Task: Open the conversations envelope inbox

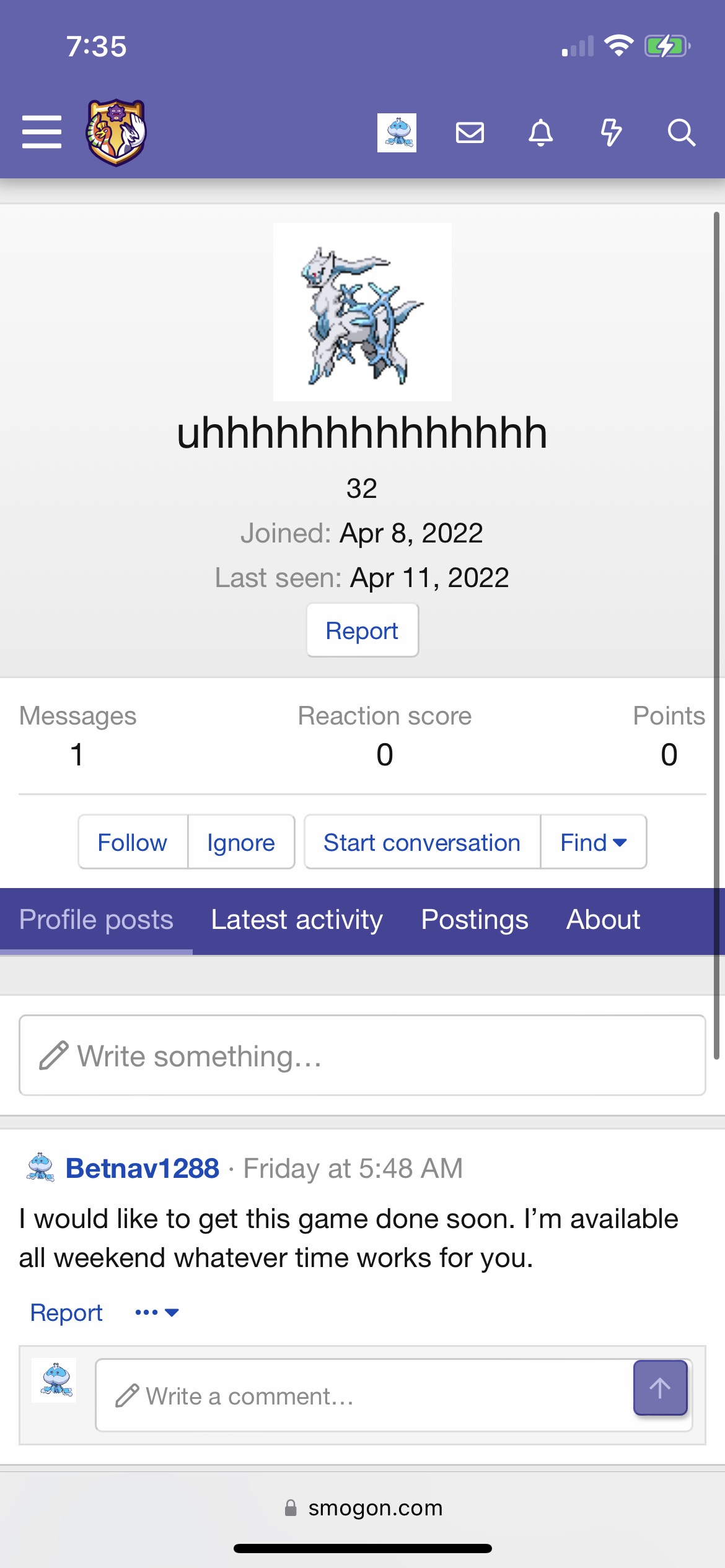Action: point(470,133)
